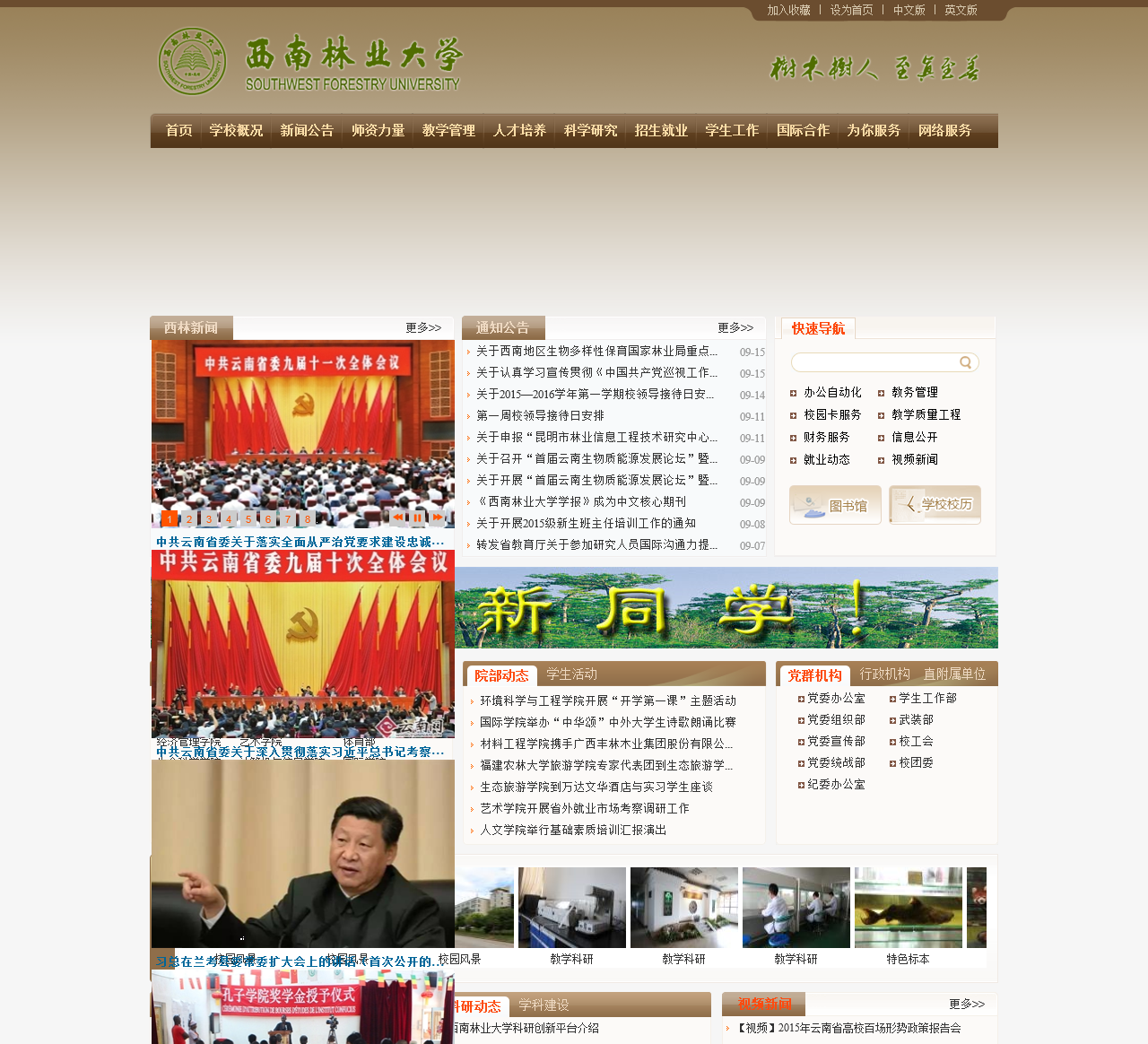This screenshot has width=1148, height=1044.
Task: Open 办公自动化 quick link
Action: pyautogui.click(x=831, y=393)
